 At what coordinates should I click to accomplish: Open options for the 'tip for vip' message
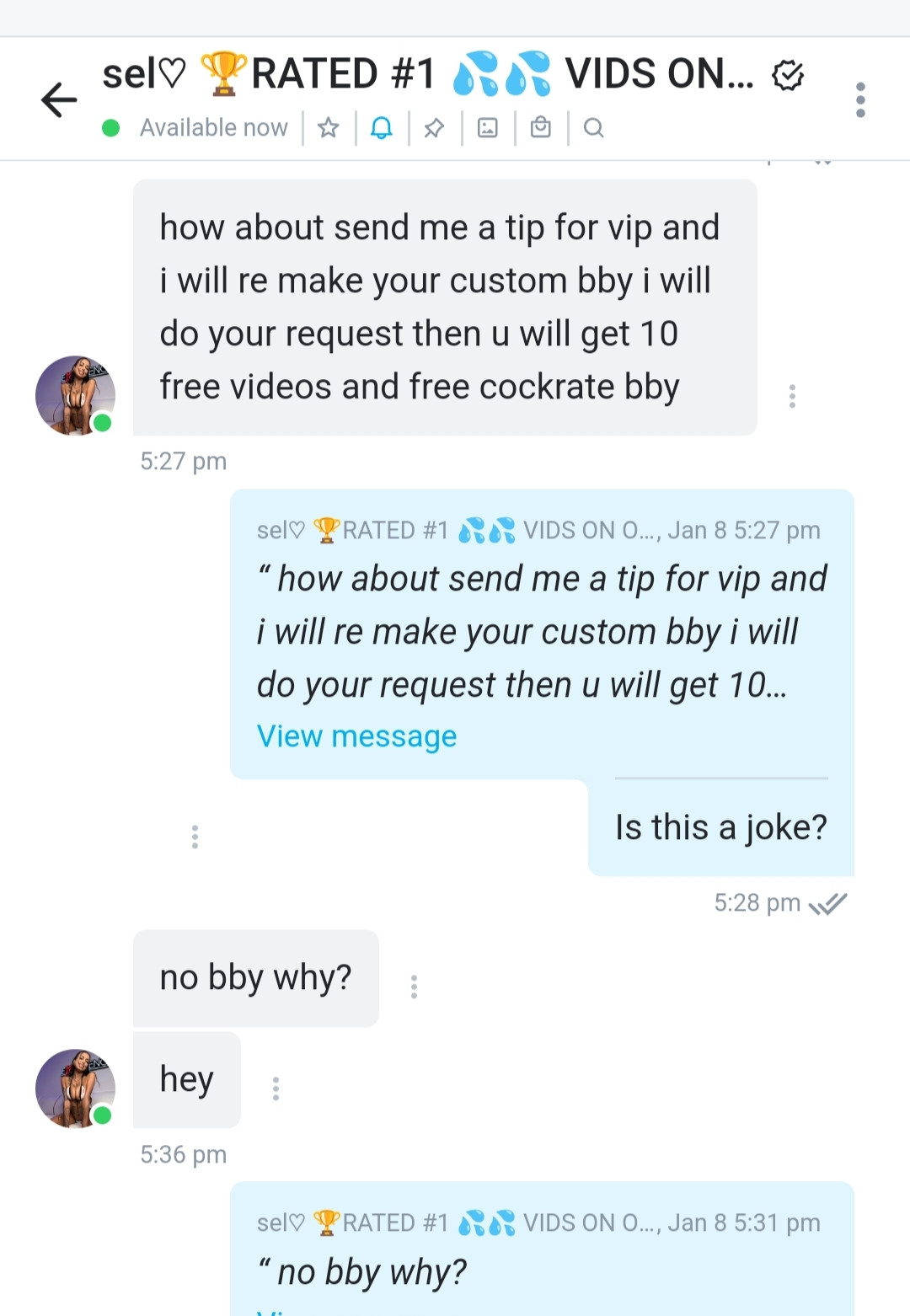(792, 396)
